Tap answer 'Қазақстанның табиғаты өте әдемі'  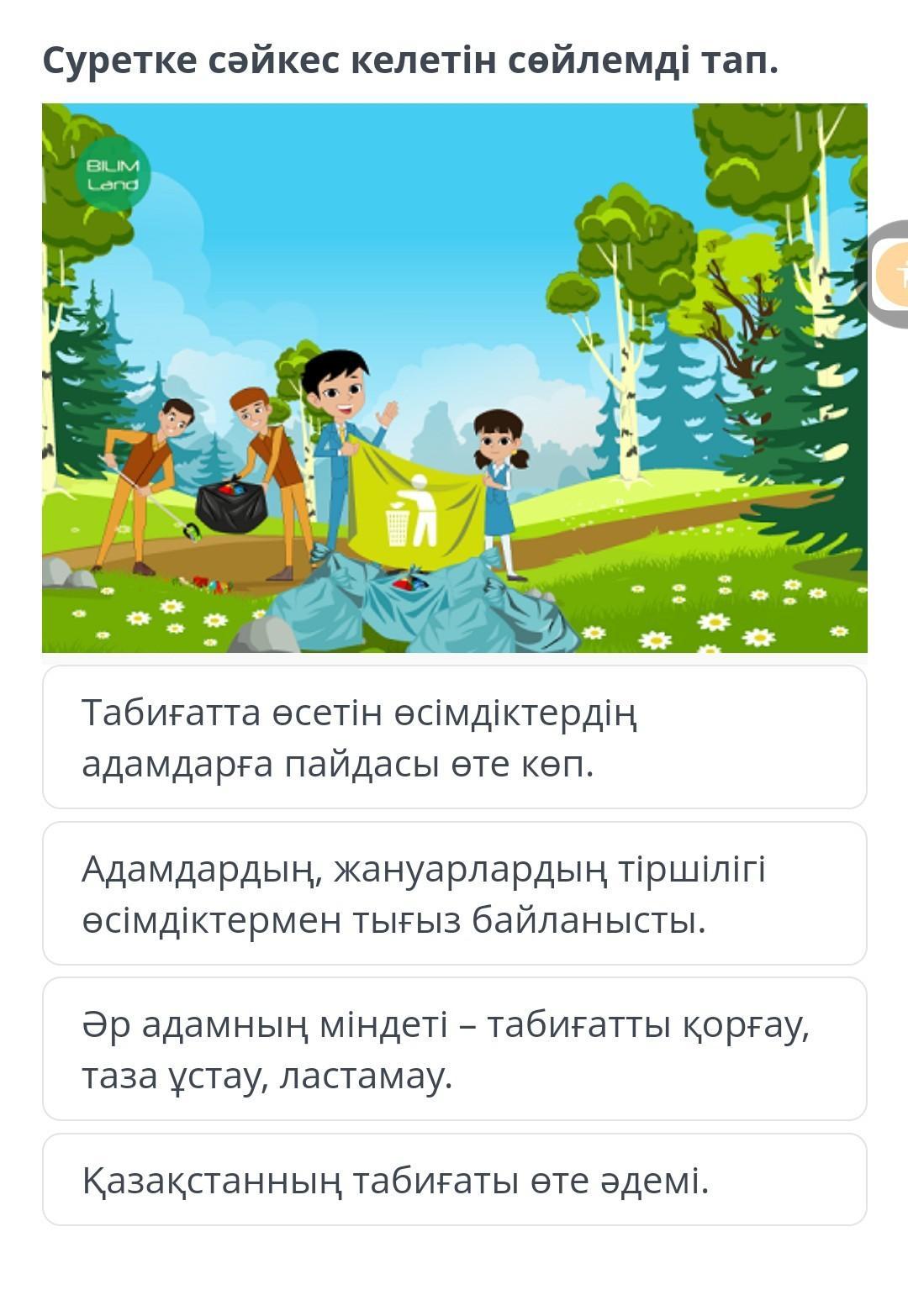point(454,1180)
